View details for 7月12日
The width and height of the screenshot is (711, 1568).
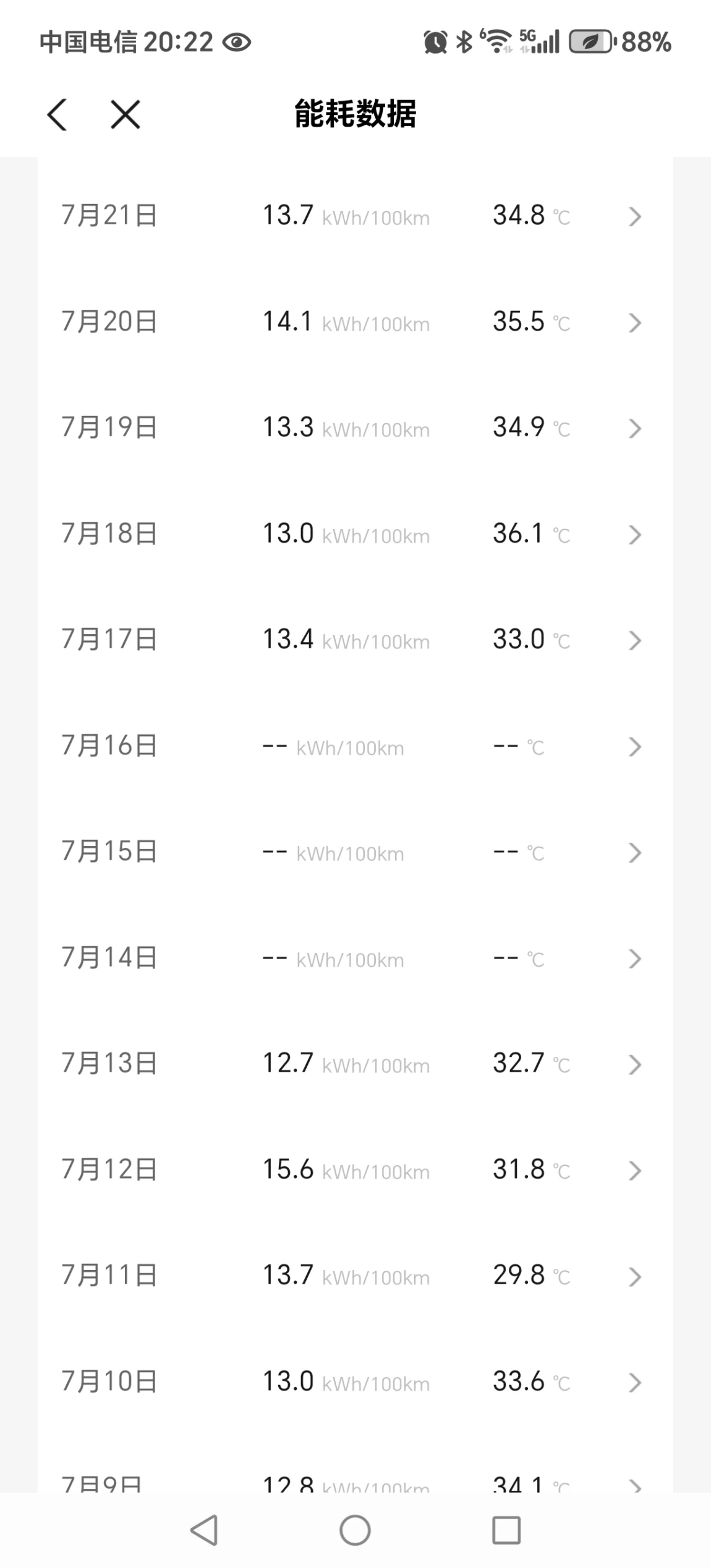click(x=355, y=1170)
